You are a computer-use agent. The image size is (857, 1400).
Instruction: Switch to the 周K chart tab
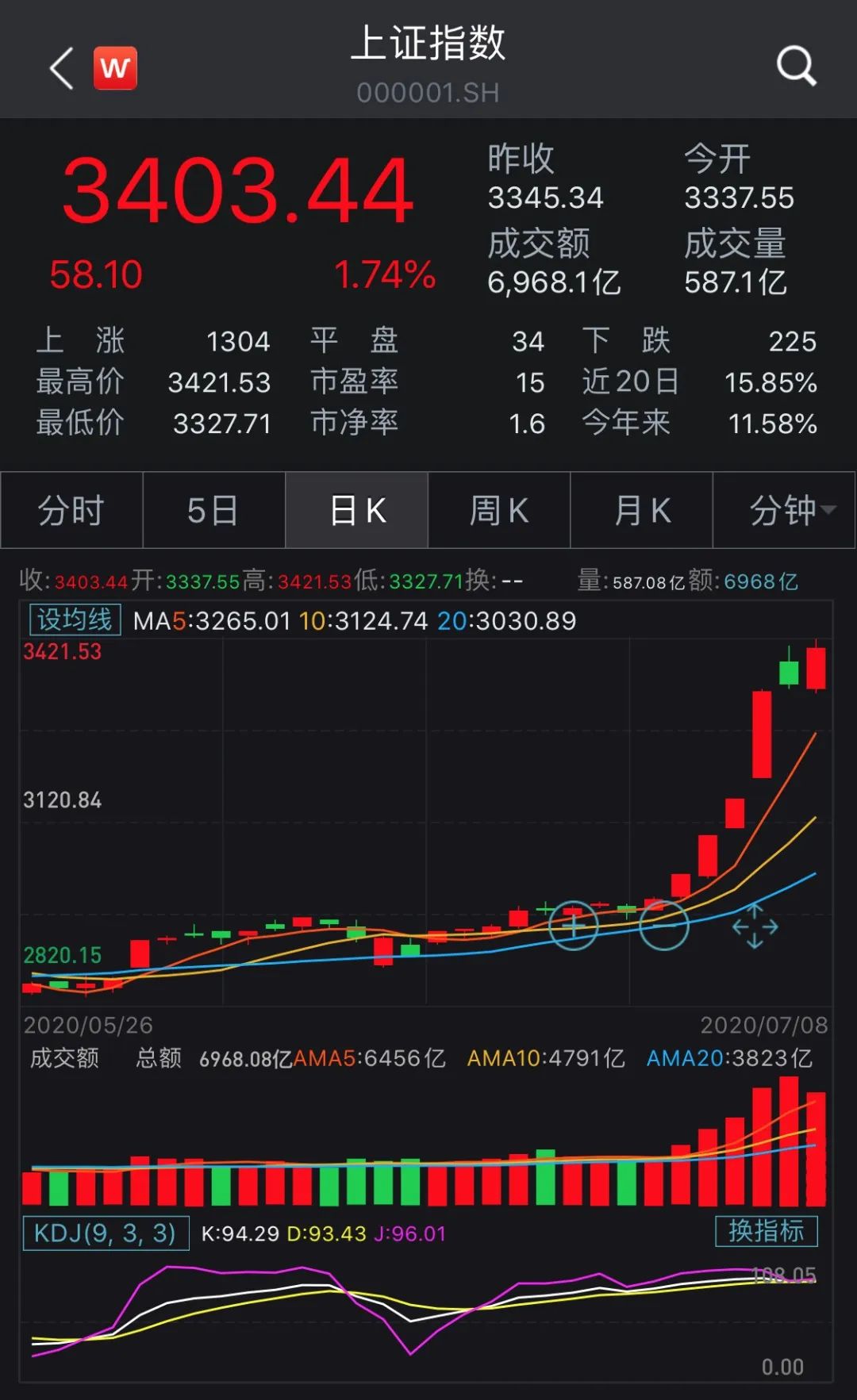point(499,510)
